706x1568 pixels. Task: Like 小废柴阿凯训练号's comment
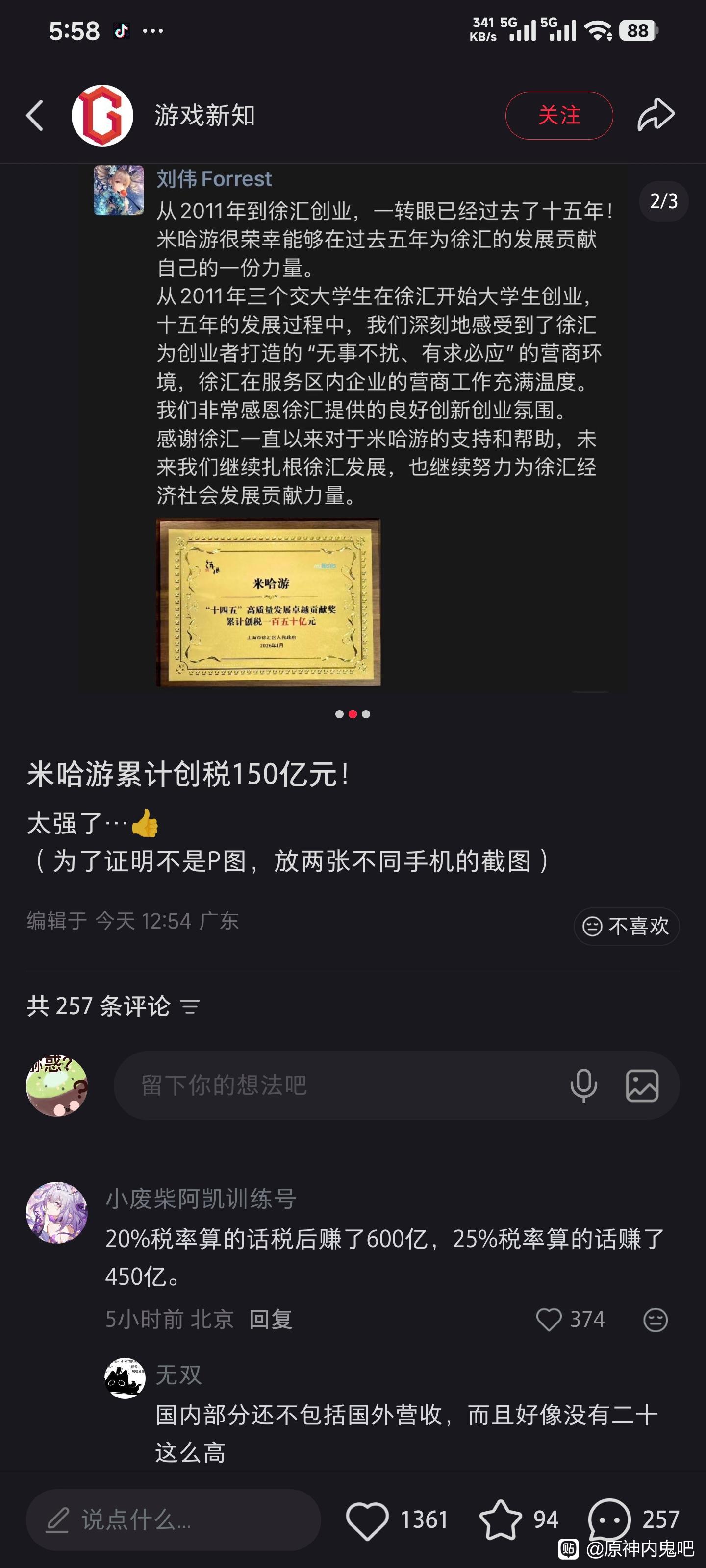pos(548,1320)
